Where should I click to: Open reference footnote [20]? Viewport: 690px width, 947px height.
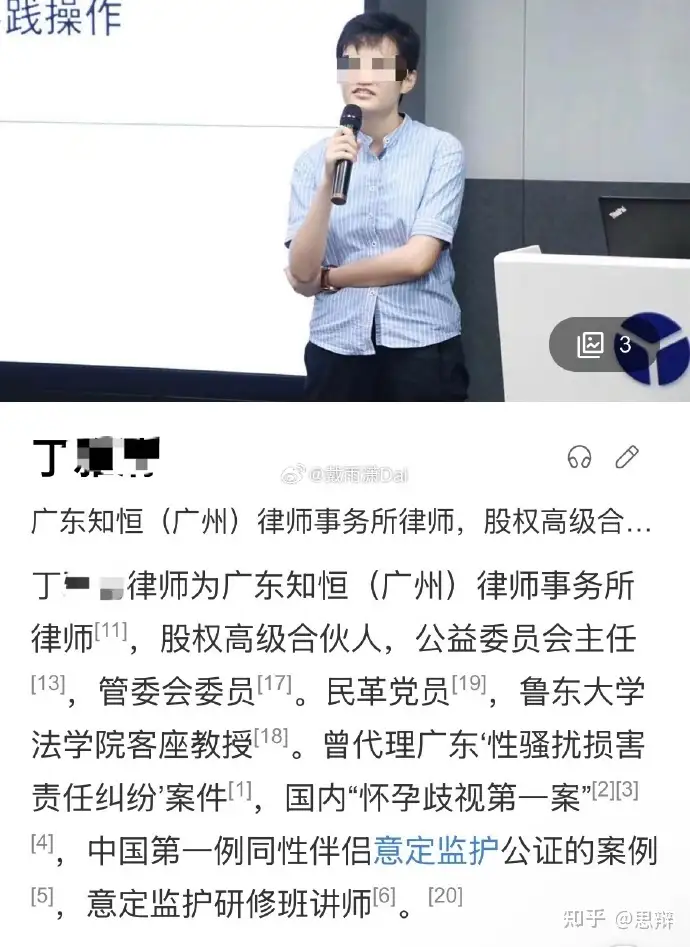pyautogui.click(x=445, y=895)
